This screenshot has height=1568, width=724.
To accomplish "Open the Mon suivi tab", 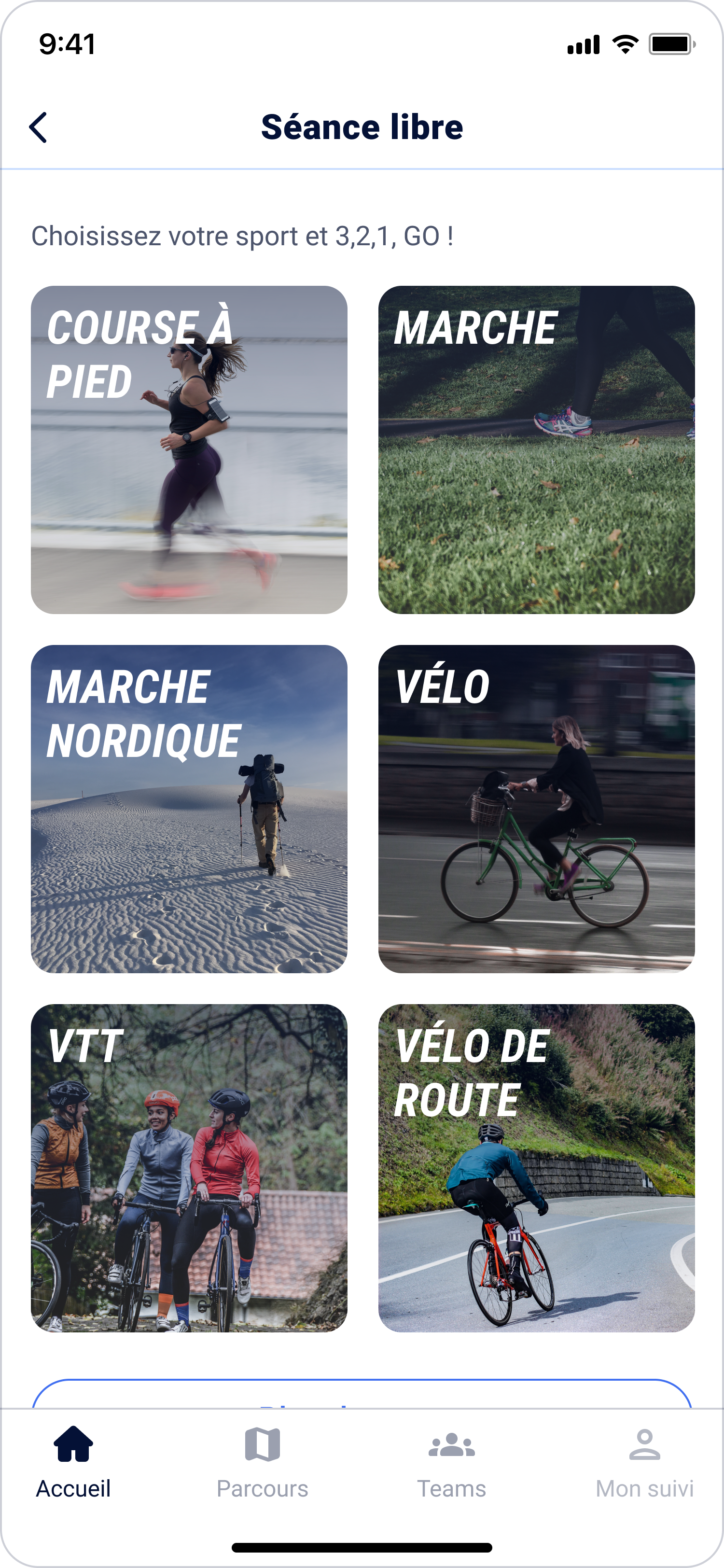I will tap(644, 1463).
